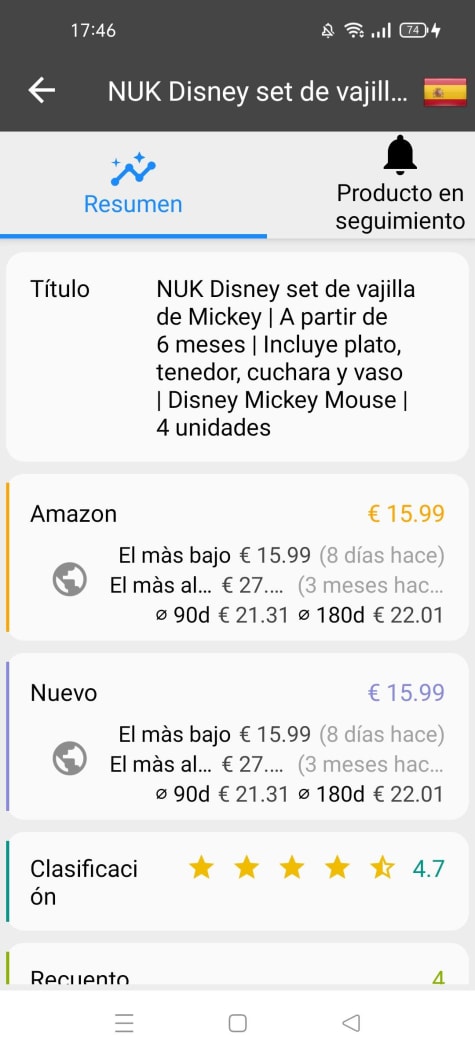Open the Amazon price card
This screenshot has height=1056, width=475.
click(237, 557)
